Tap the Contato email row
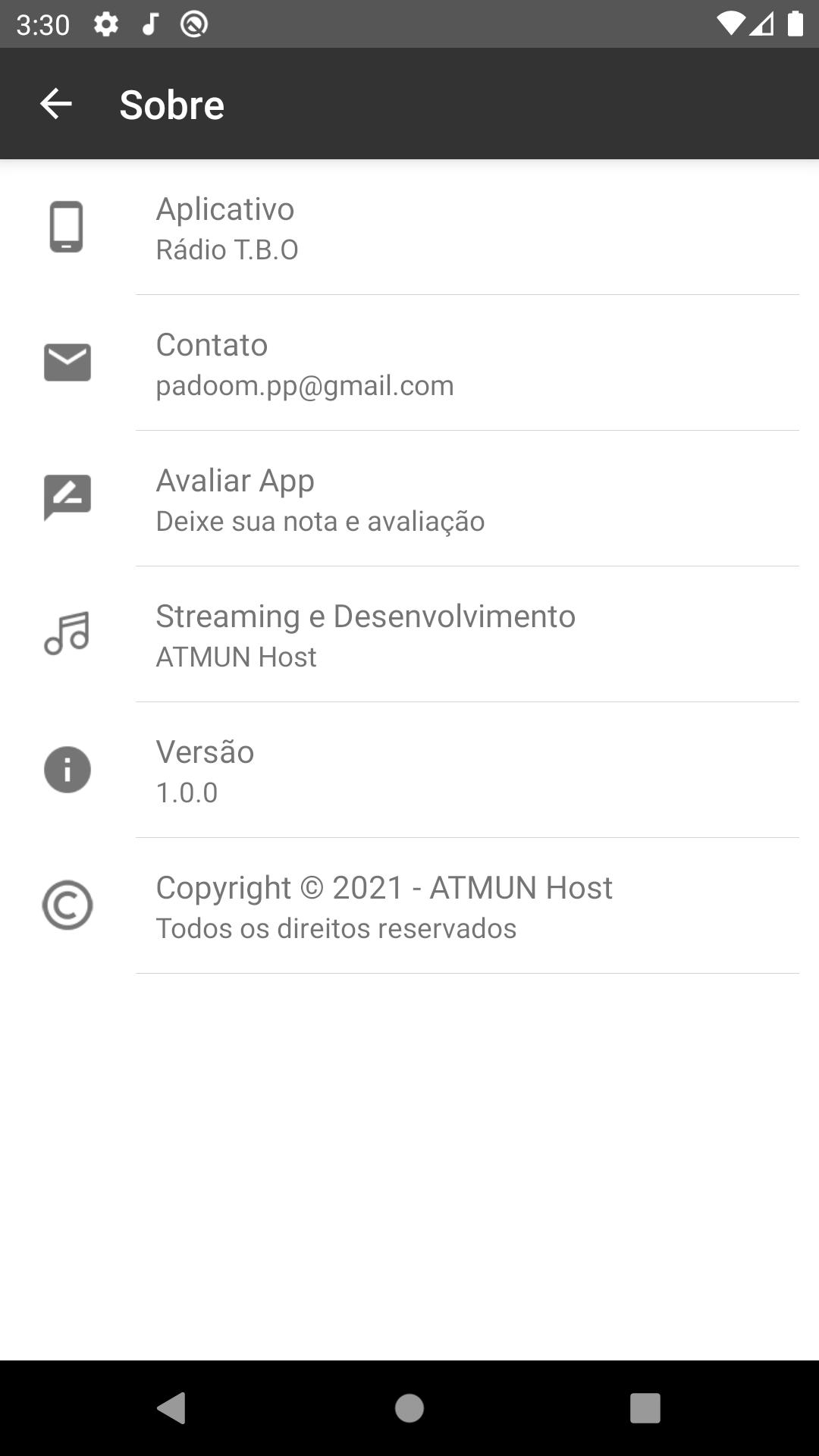 tap(409, 362)
